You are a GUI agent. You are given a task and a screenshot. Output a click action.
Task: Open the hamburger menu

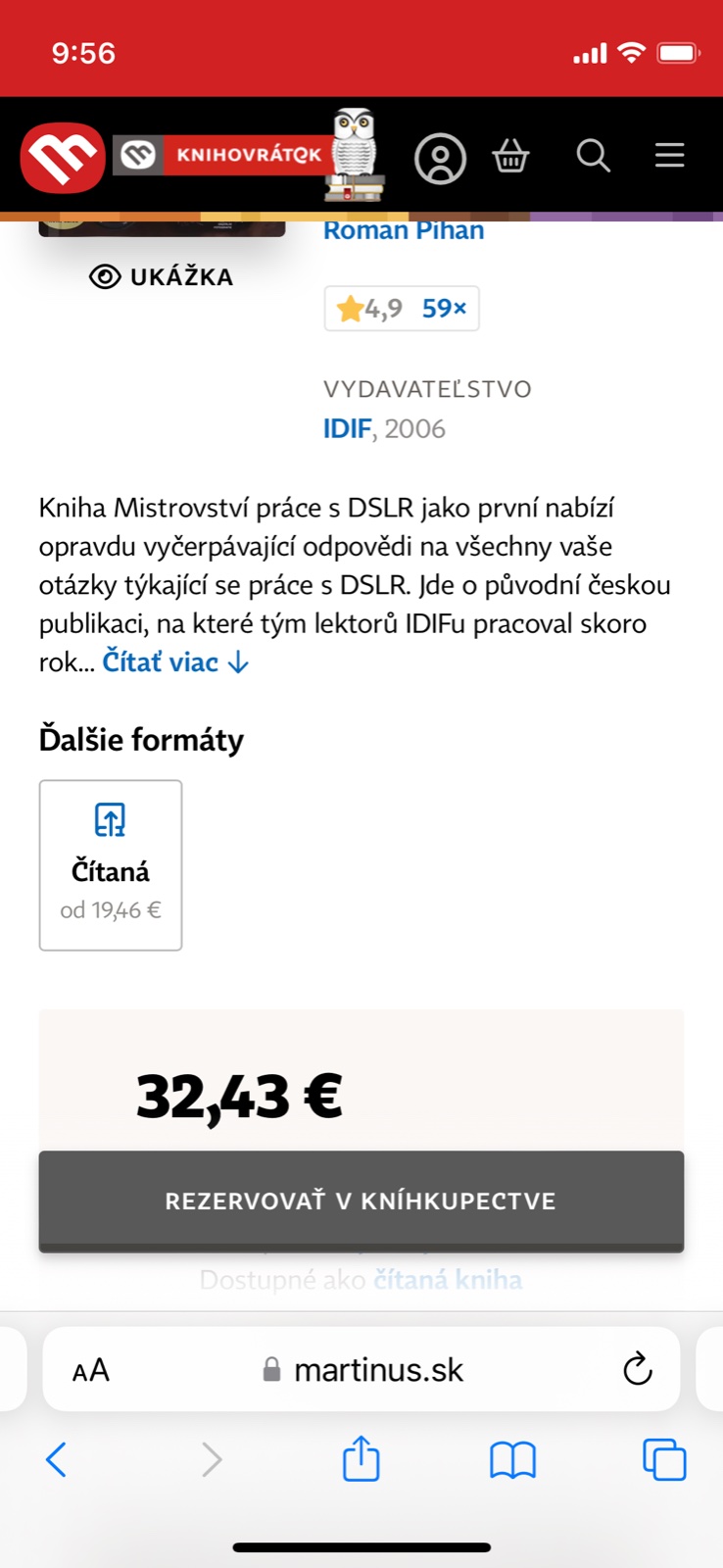[x=670, y=156]
